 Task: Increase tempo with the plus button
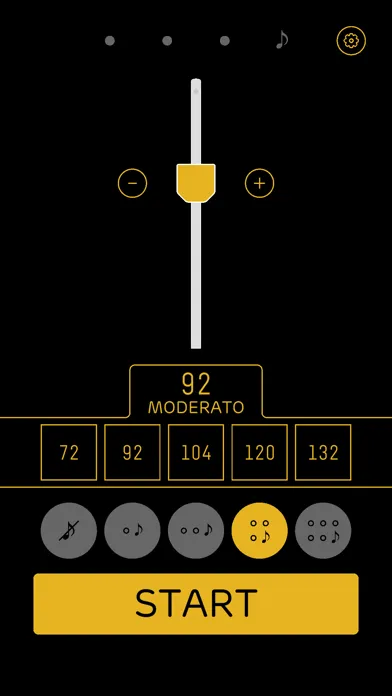(260, 183)
